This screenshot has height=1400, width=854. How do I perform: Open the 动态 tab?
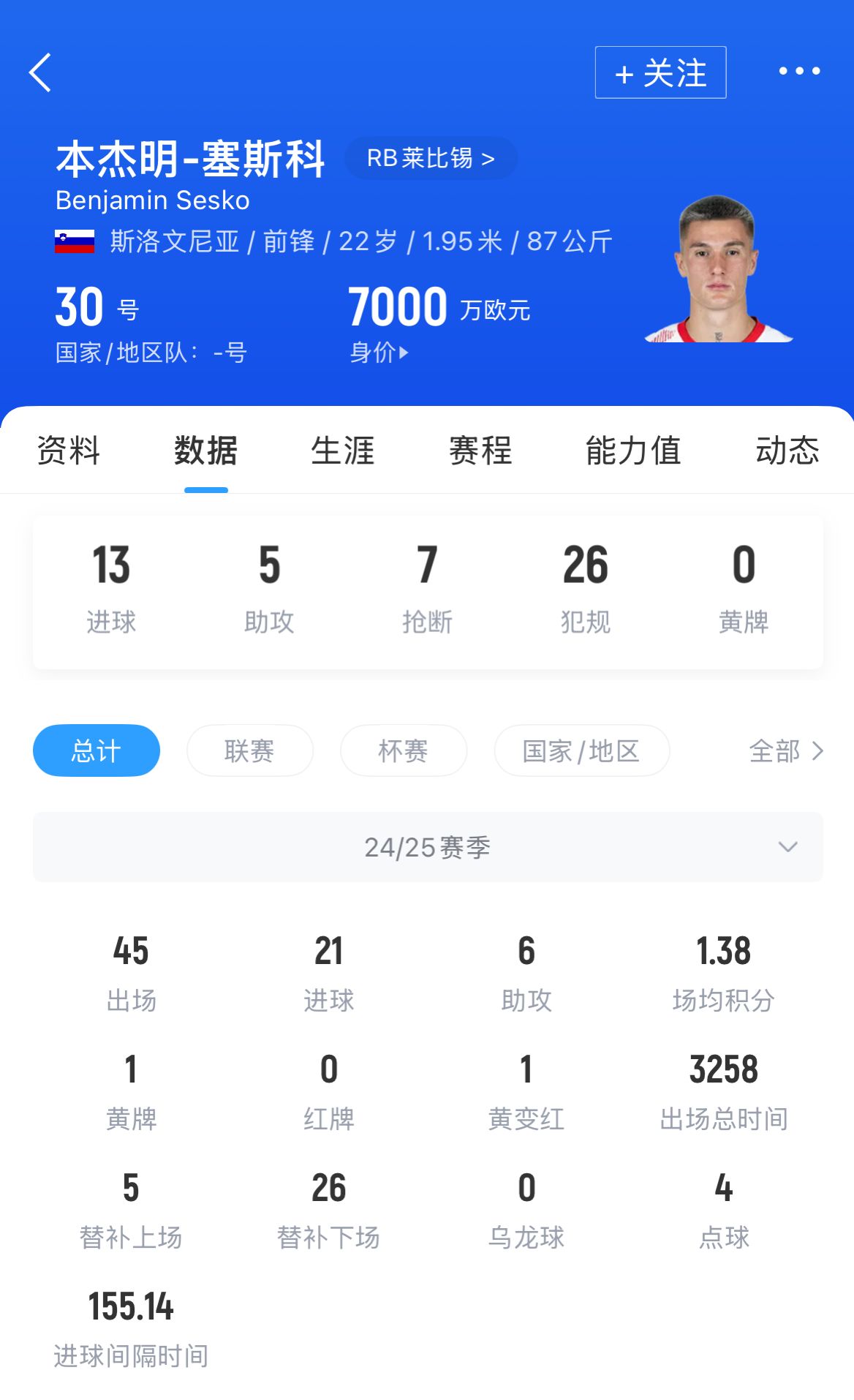pos(787,451)
